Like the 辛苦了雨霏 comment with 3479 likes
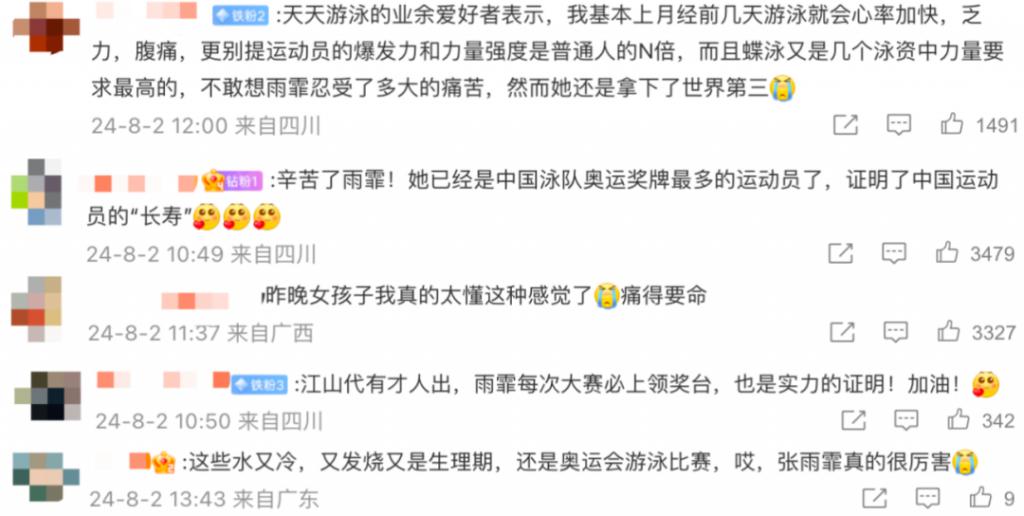Image resolution: width=1024 pixels, height=516 pixels. point(947,253)
